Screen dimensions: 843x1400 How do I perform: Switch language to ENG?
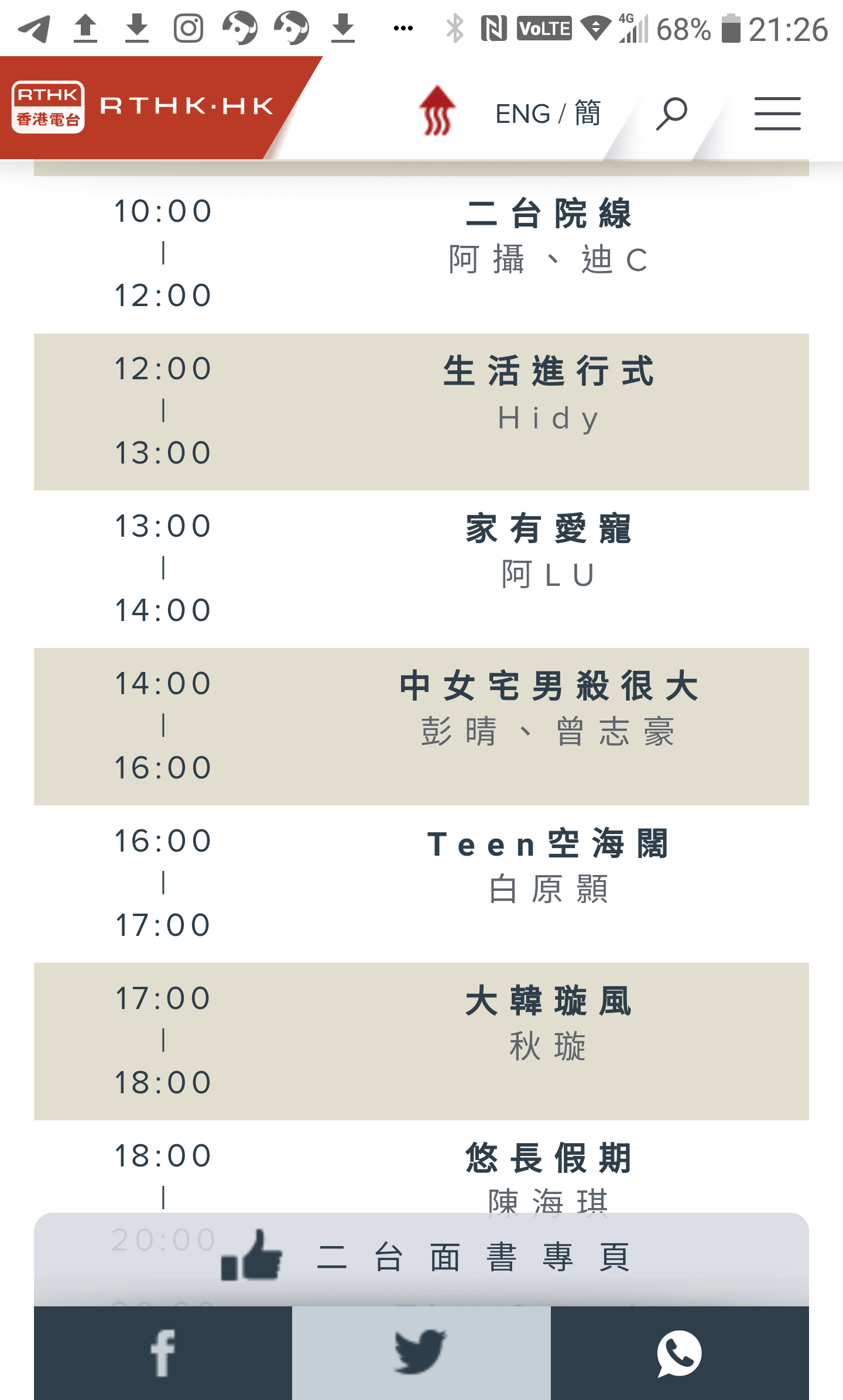(x=522, y=114)
